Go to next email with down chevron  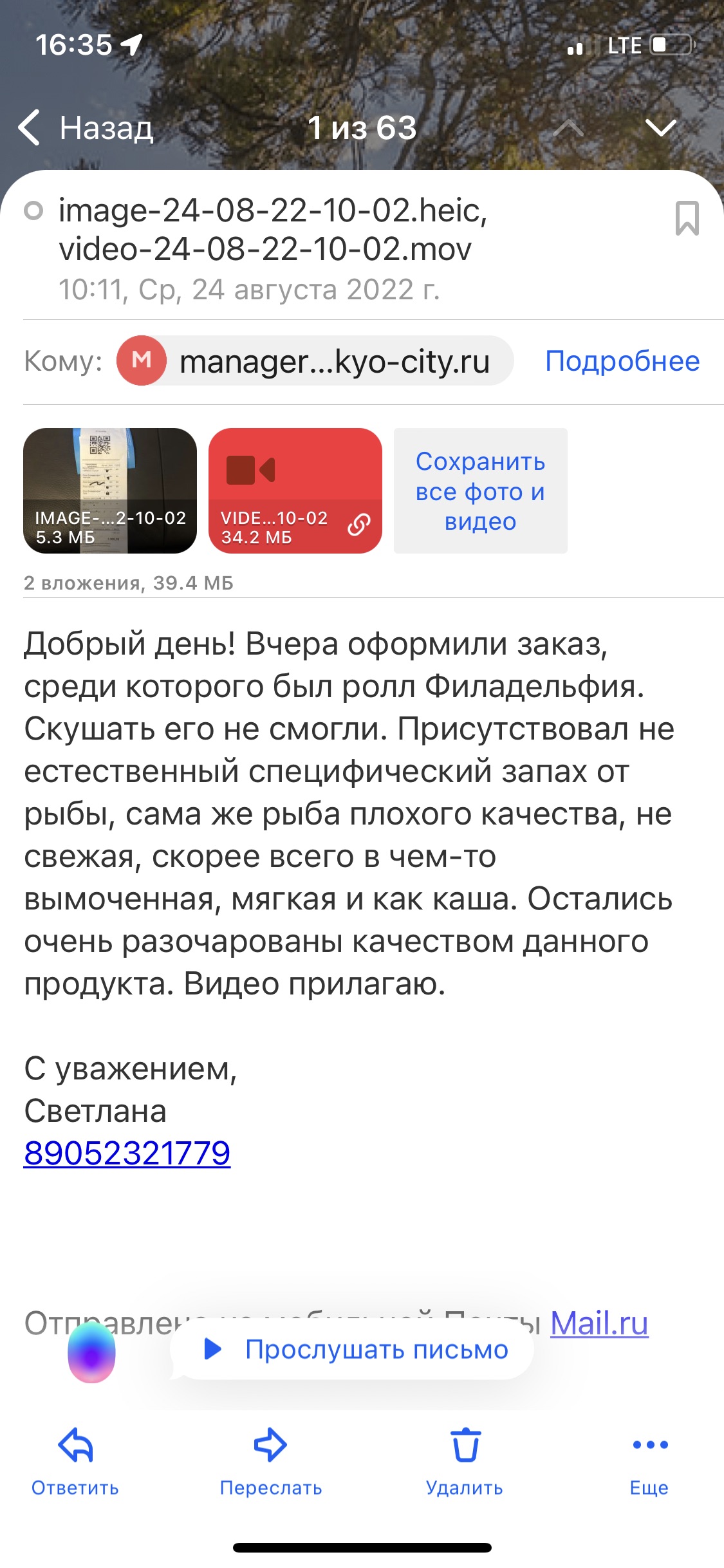tap(661, 127)
